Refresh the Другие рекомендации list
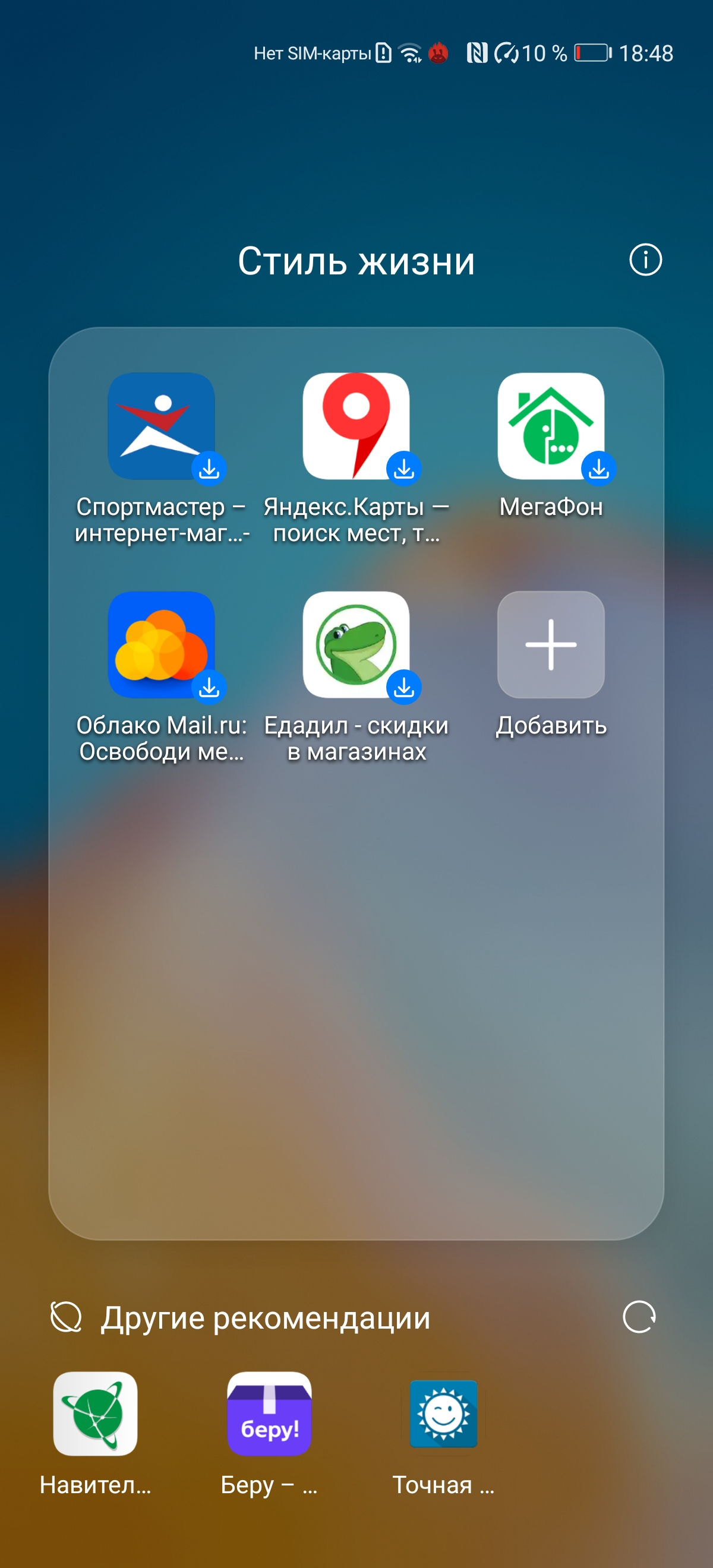This screenshot has width=713, height=1568. pyautogui.click(x=639, y=1317)
